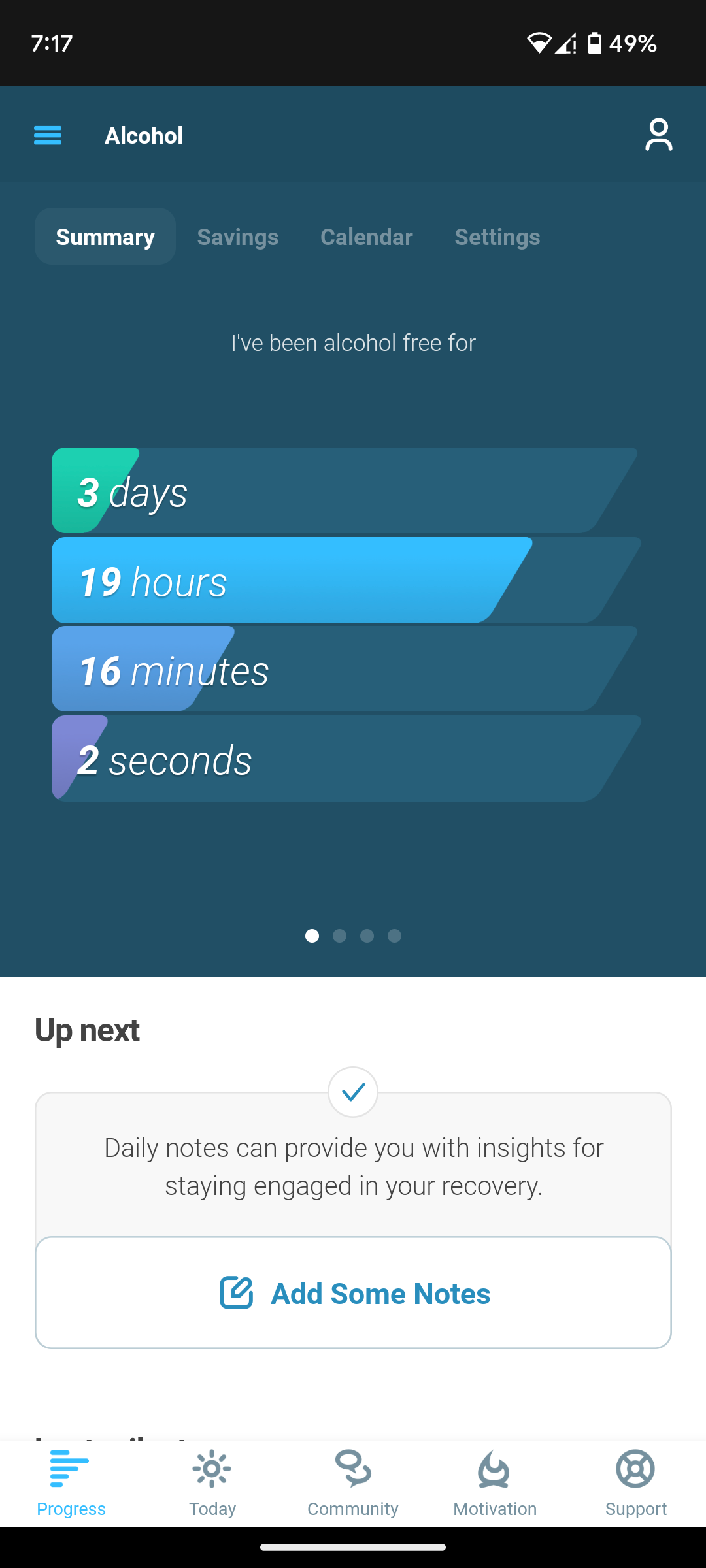Select the Summary tab
706x1568 pixels.
(105, 237)
